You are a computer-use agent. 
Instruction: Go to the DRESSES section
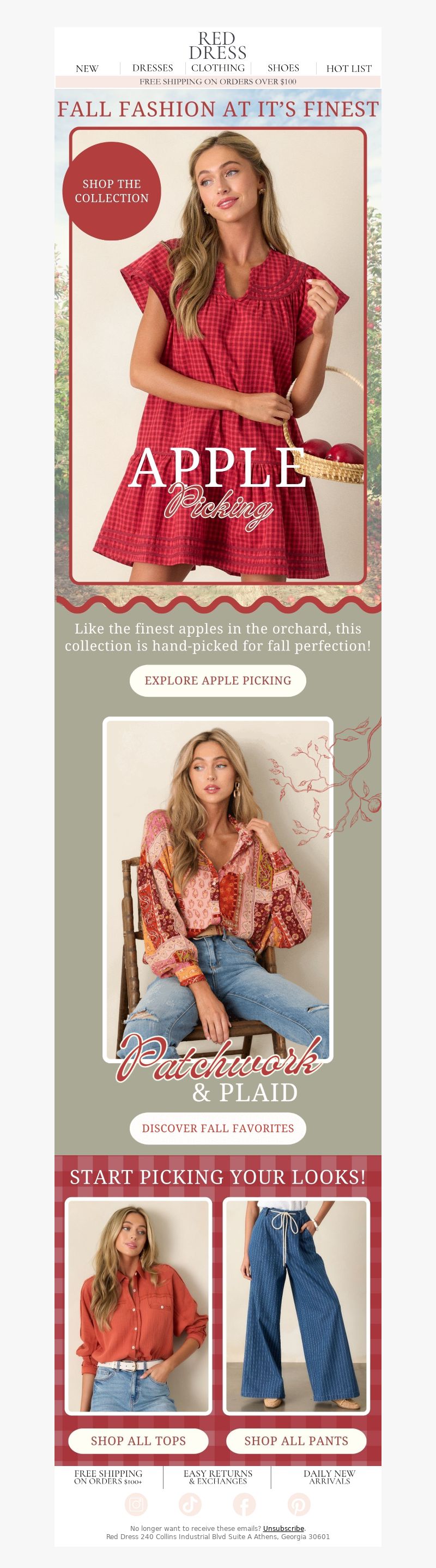coord(153,68)
